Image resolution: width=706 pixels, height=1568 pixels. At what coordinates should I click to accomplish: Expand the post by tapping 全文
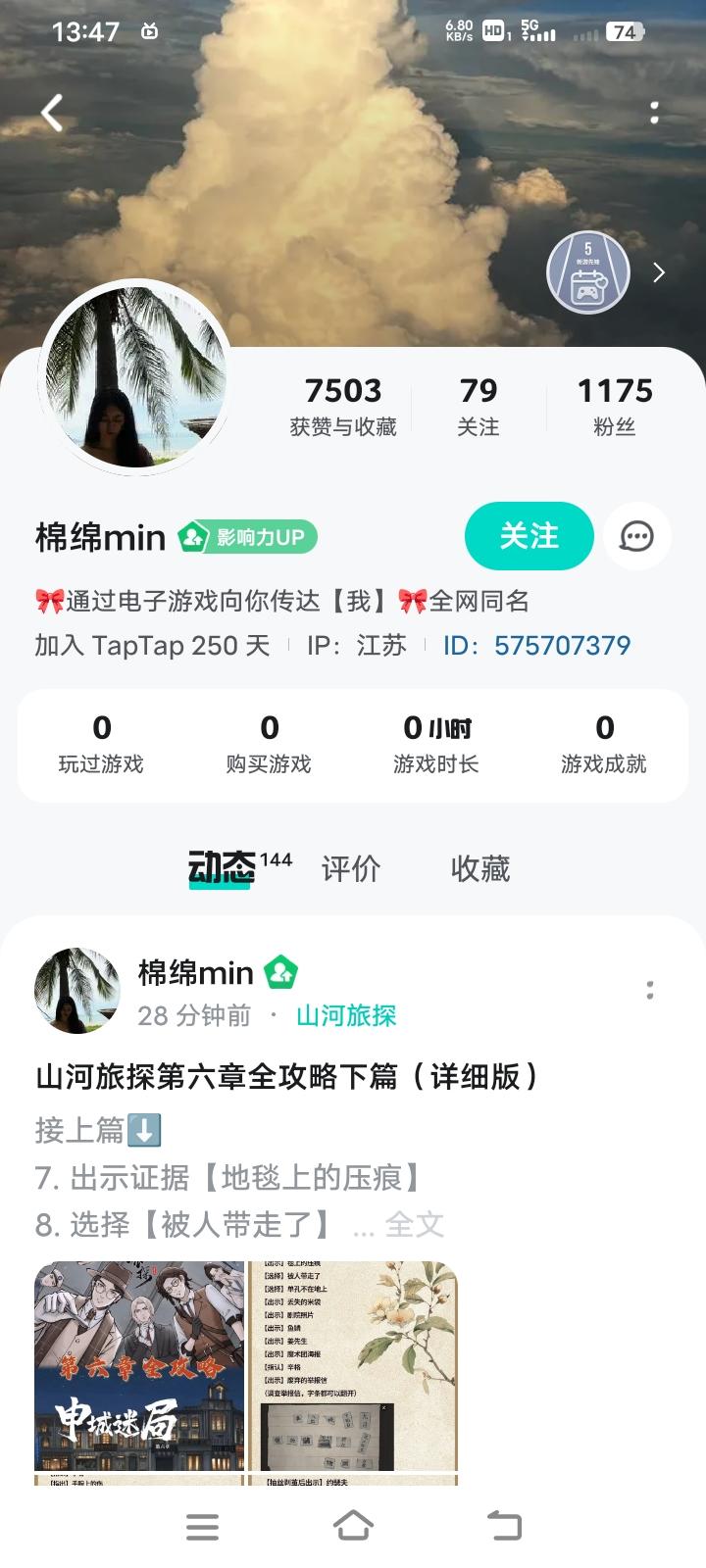tap(415, 1223)
